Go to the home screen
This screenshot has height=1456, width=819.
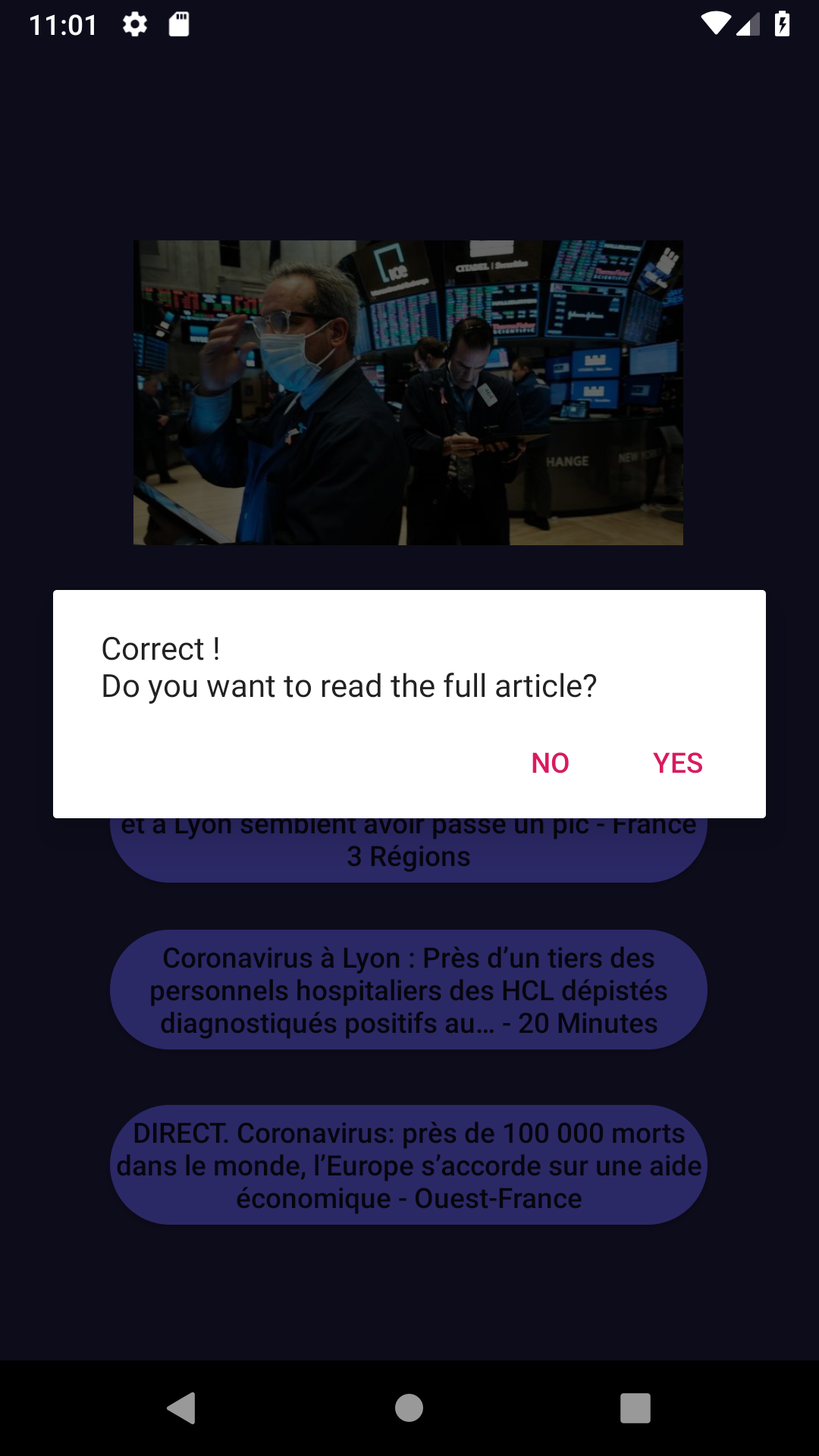point(409,1408)
